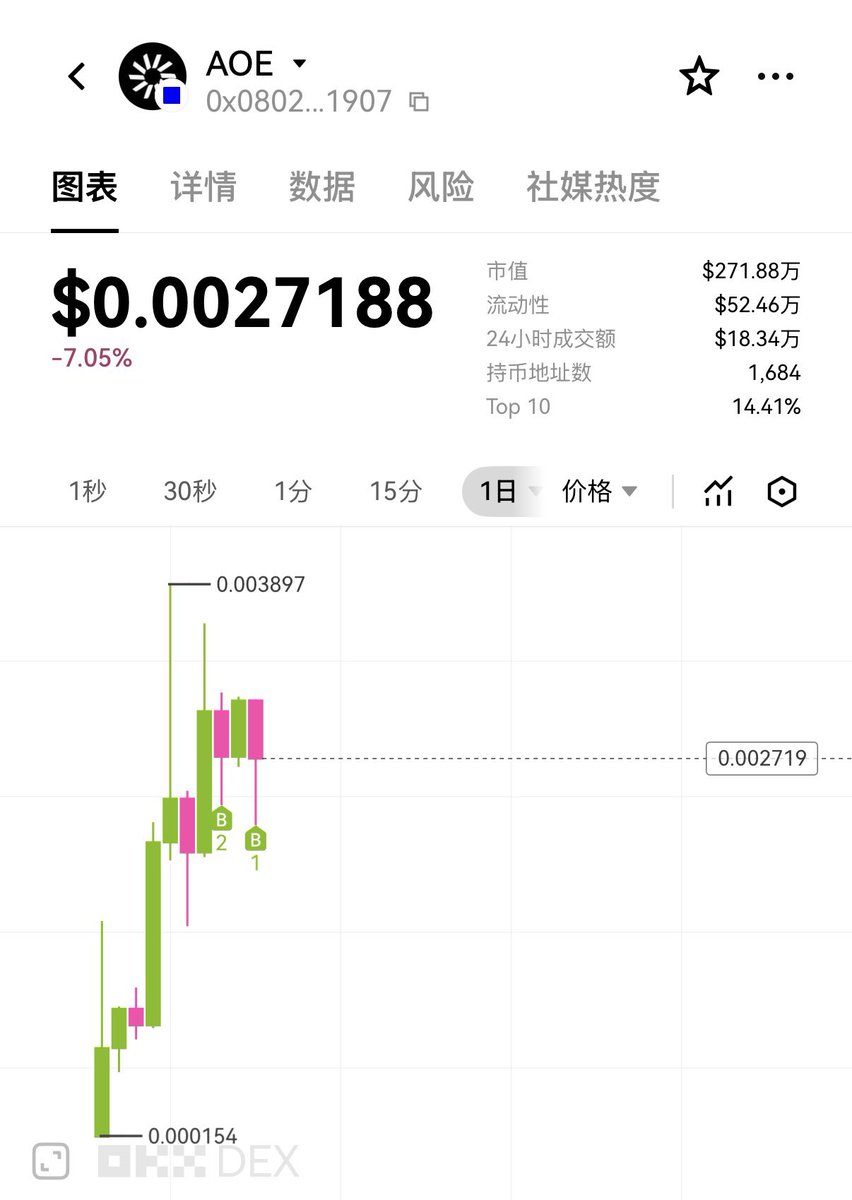Go back using the arrow icon

point(77,77)
